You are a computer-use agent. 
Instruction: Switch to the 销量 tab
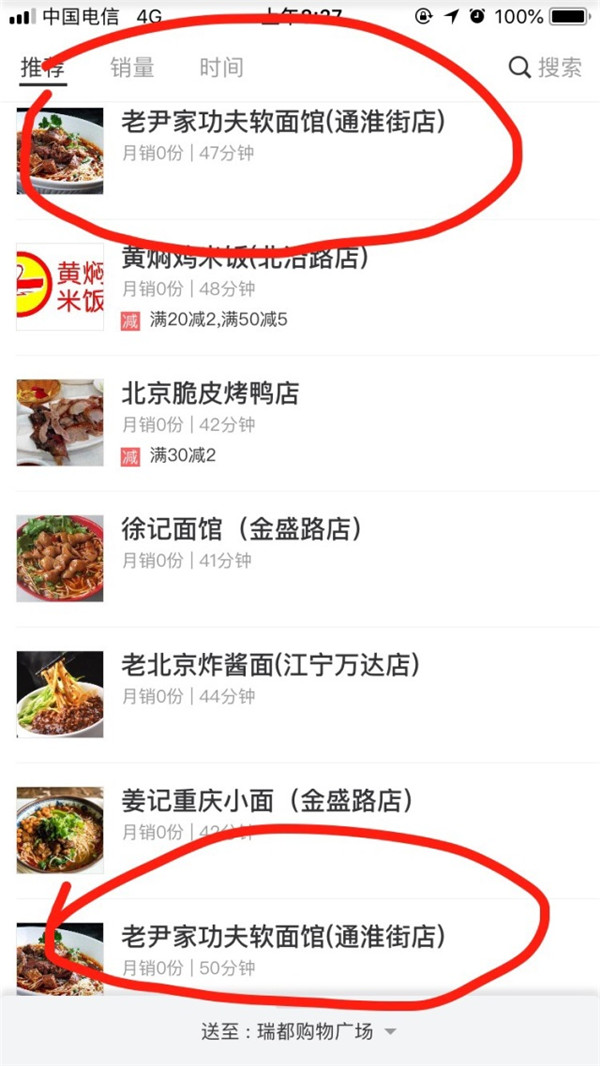132,68
